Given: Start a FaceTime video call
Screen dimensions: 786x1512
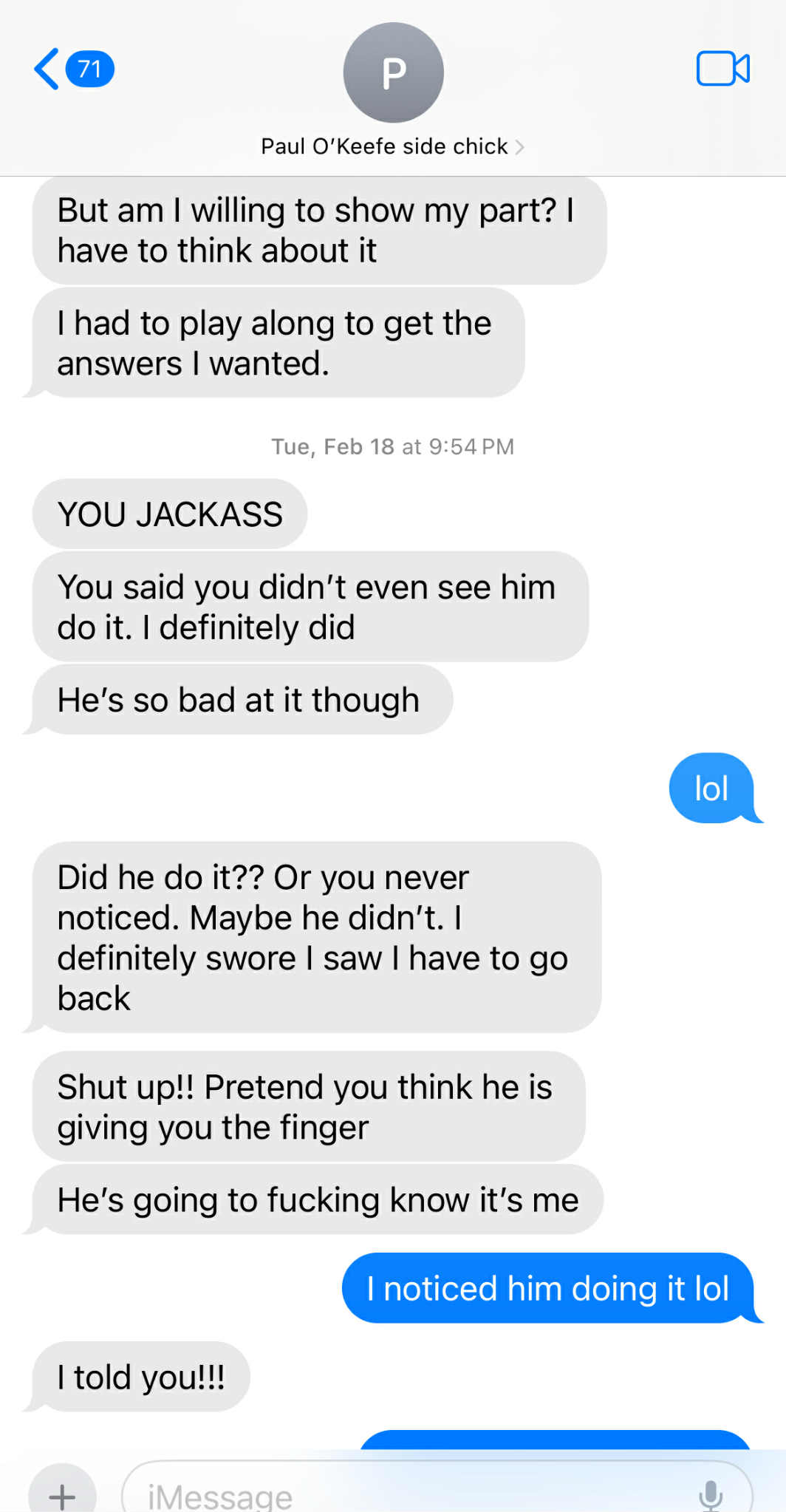Looking at the screenshot, I should (722, 69).
